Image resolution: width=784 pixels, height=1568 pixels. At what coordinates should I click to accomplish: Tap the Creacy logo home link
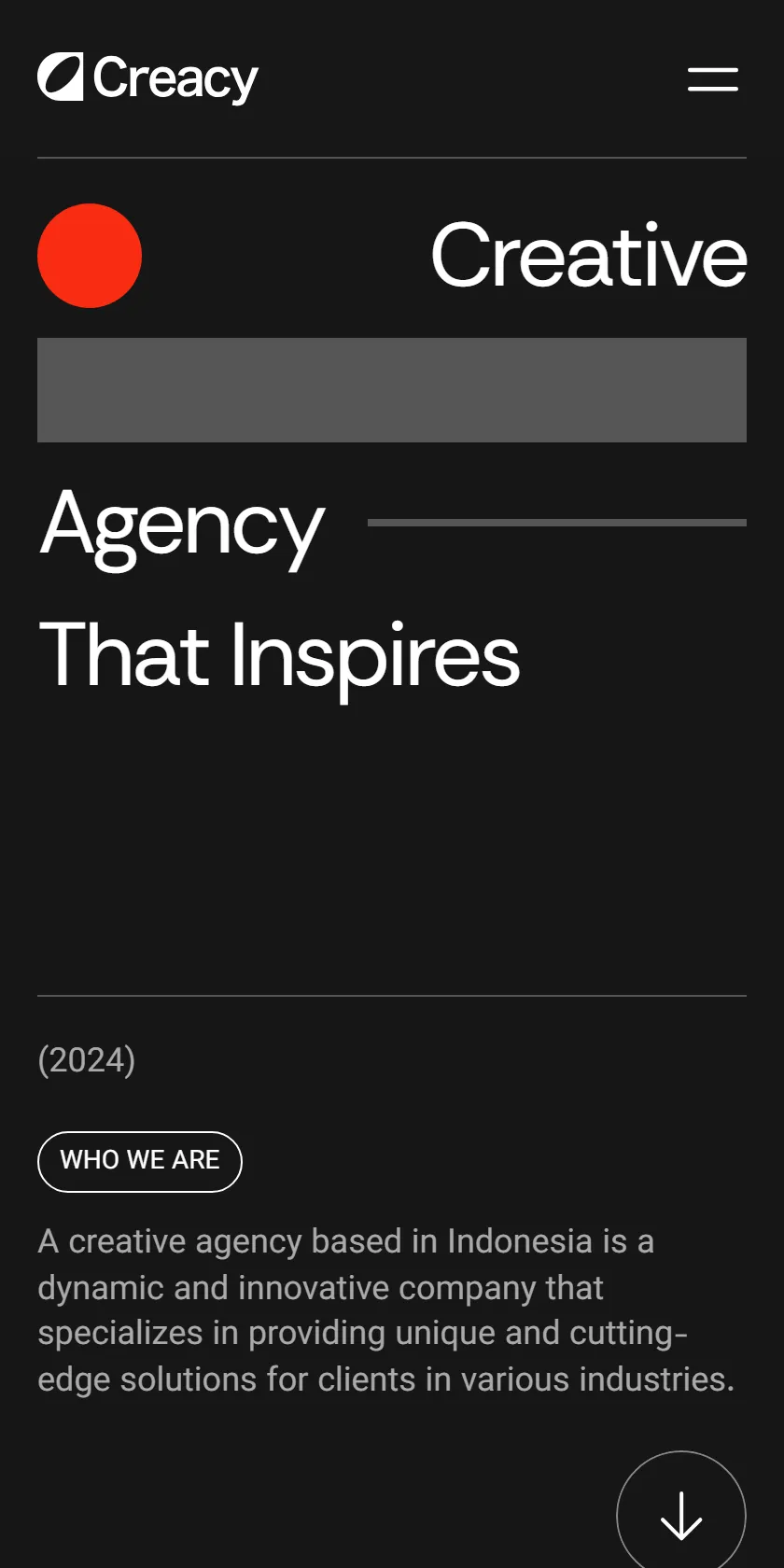(148, 78)
